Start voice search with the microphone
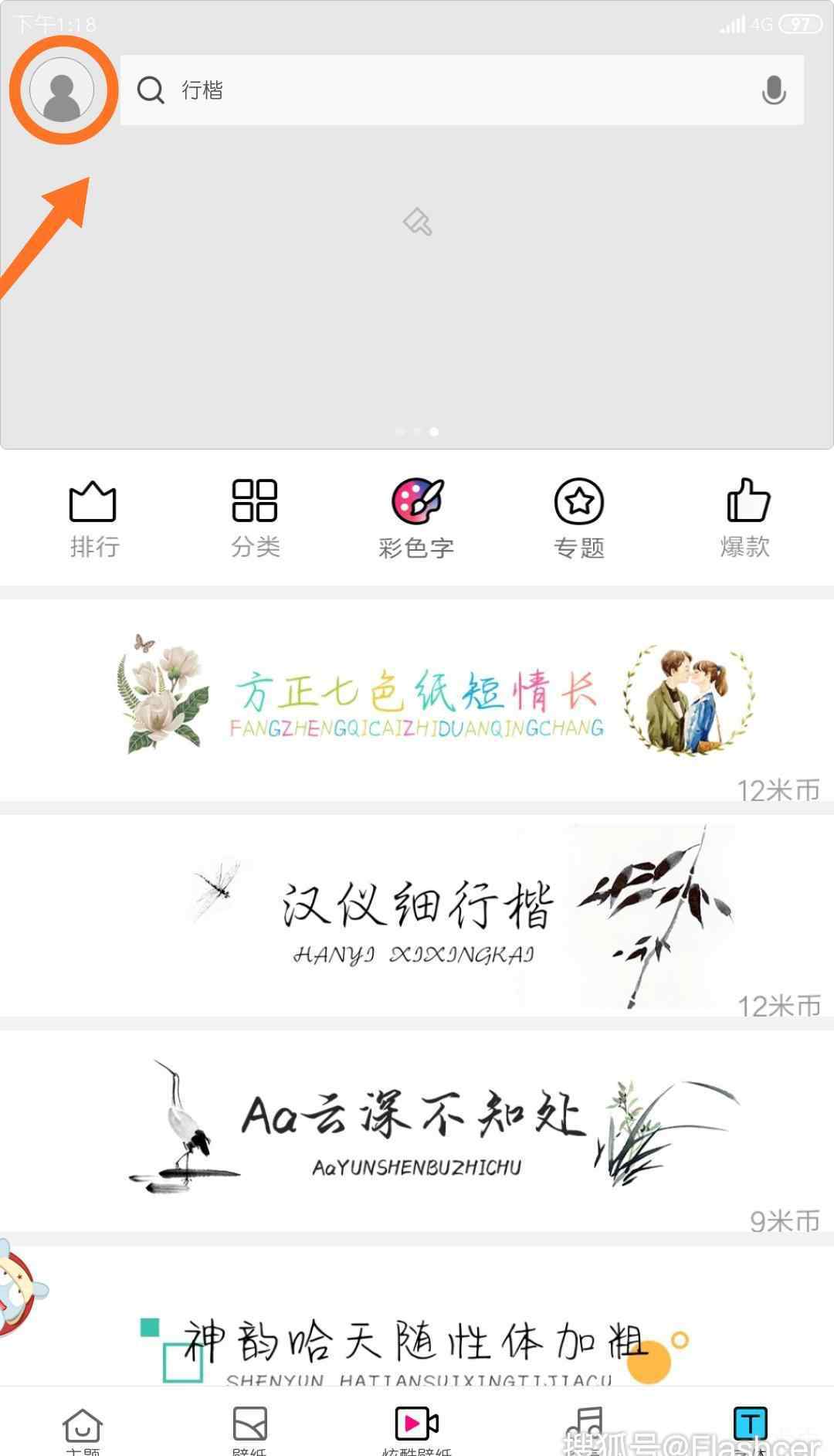 pos(774,90)
